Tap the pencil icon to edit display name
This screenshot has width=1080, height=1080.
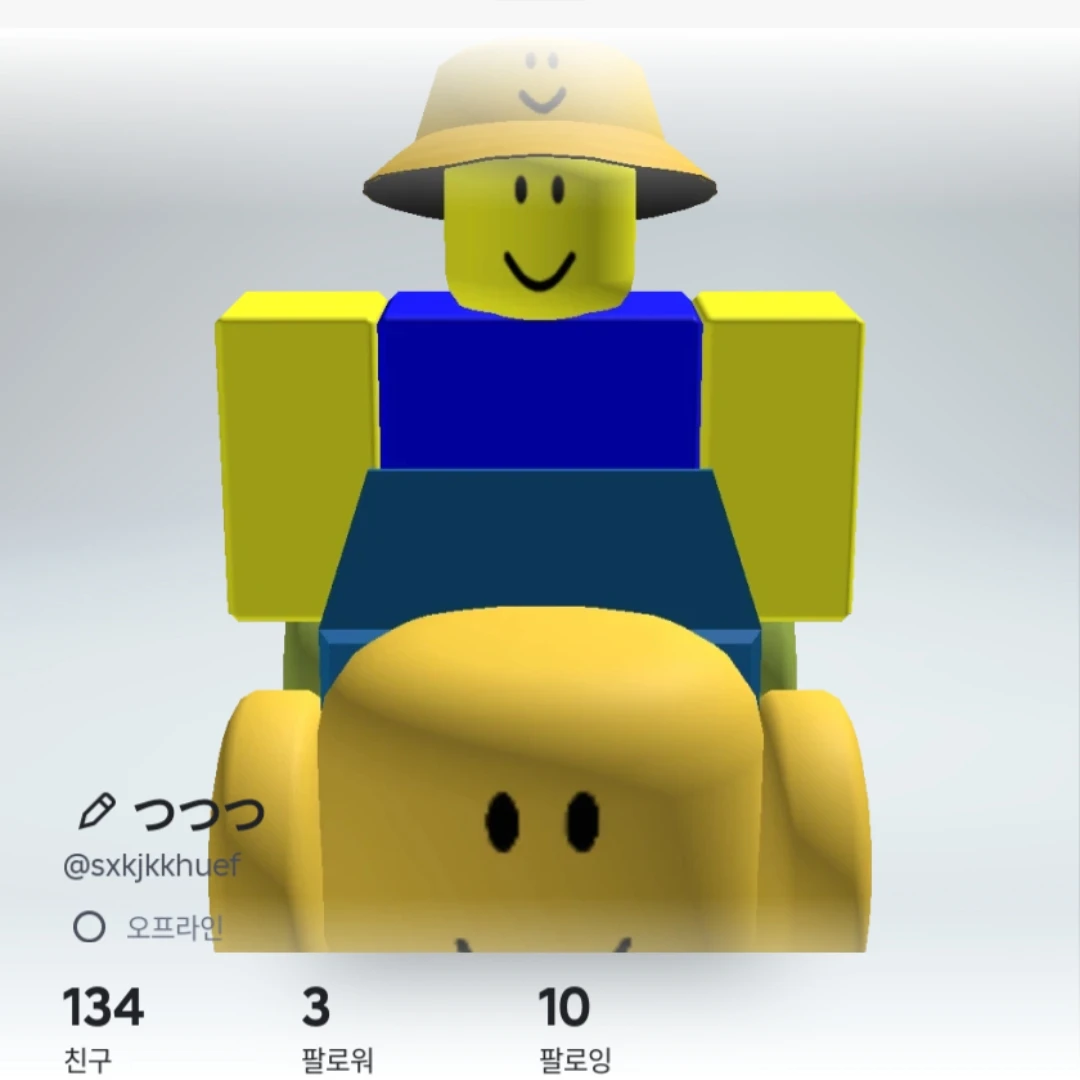pos(96,811)
